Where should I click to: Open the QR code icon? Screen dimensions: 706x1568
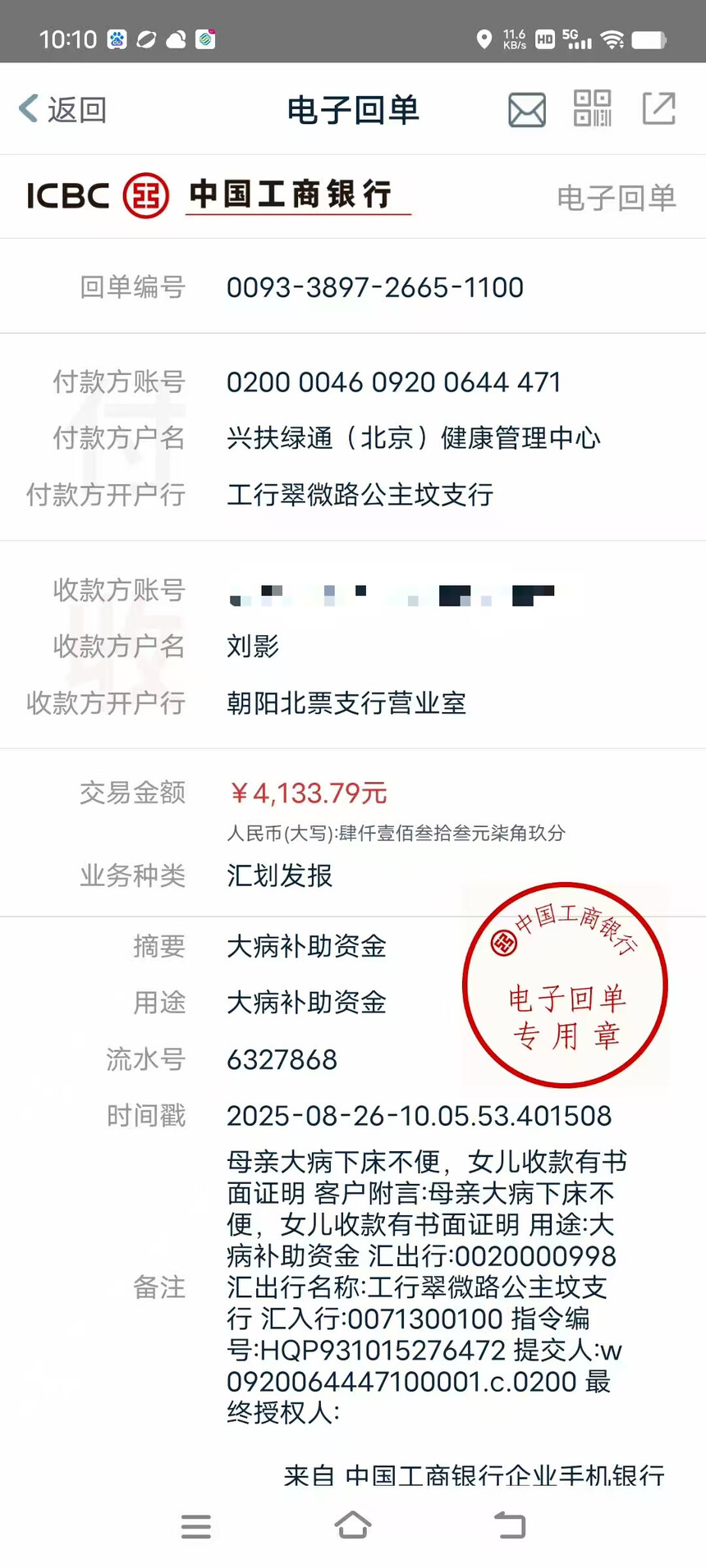pos(592,108)
